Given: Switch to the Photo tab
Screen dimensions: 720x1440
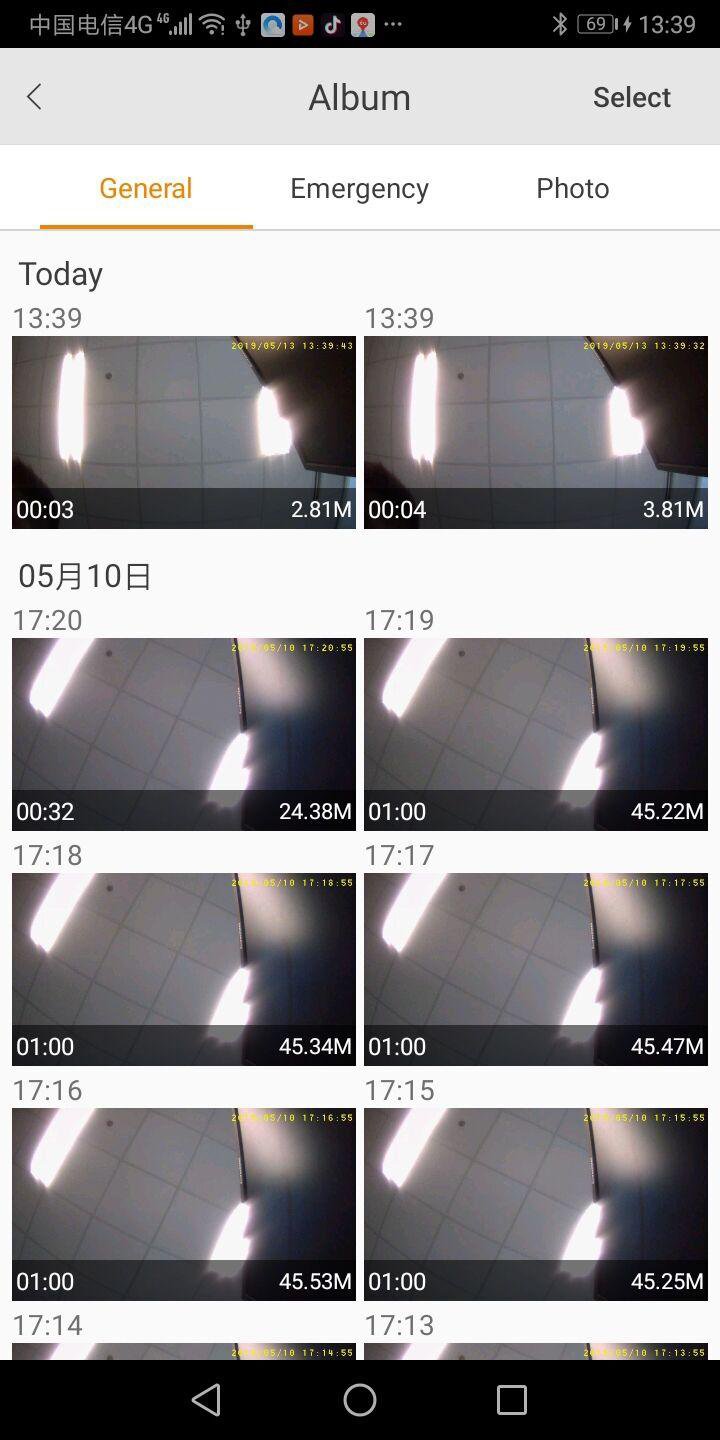Looking at the screenshot, I should click(572, 188).
